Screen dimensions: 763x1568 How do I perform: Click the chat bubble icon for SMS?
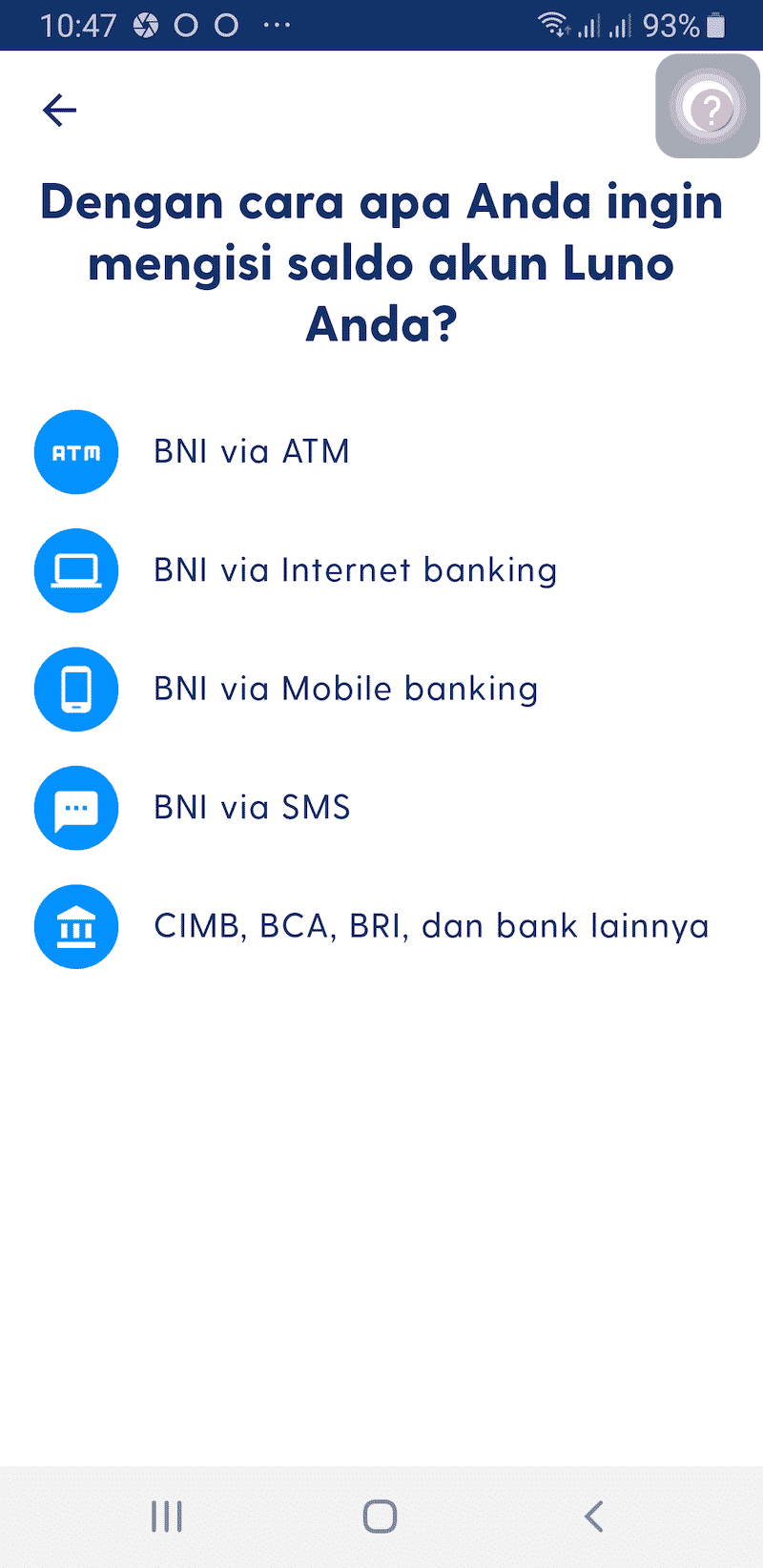click(76, 807)
